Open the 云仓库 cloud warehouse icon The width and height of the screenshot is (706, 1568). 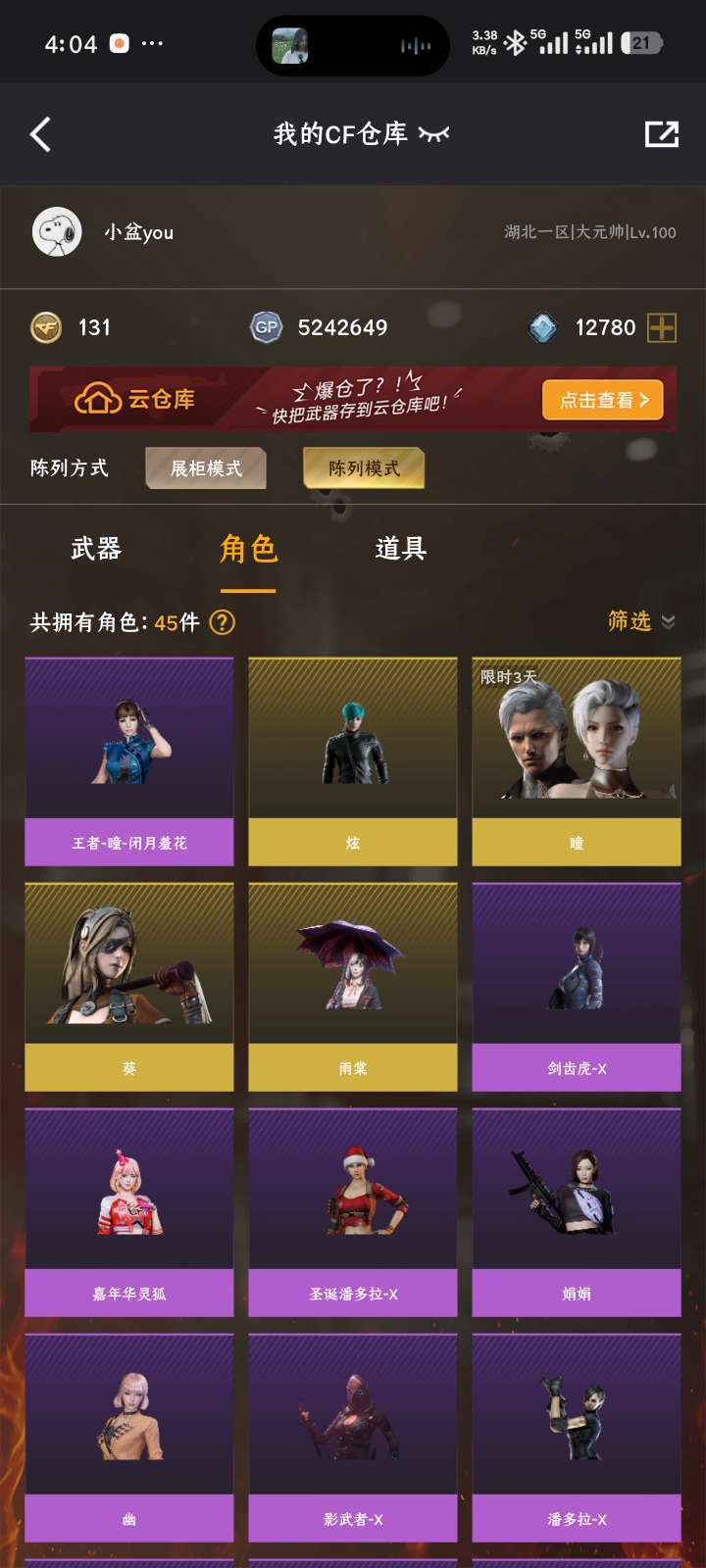coord(98,399)
